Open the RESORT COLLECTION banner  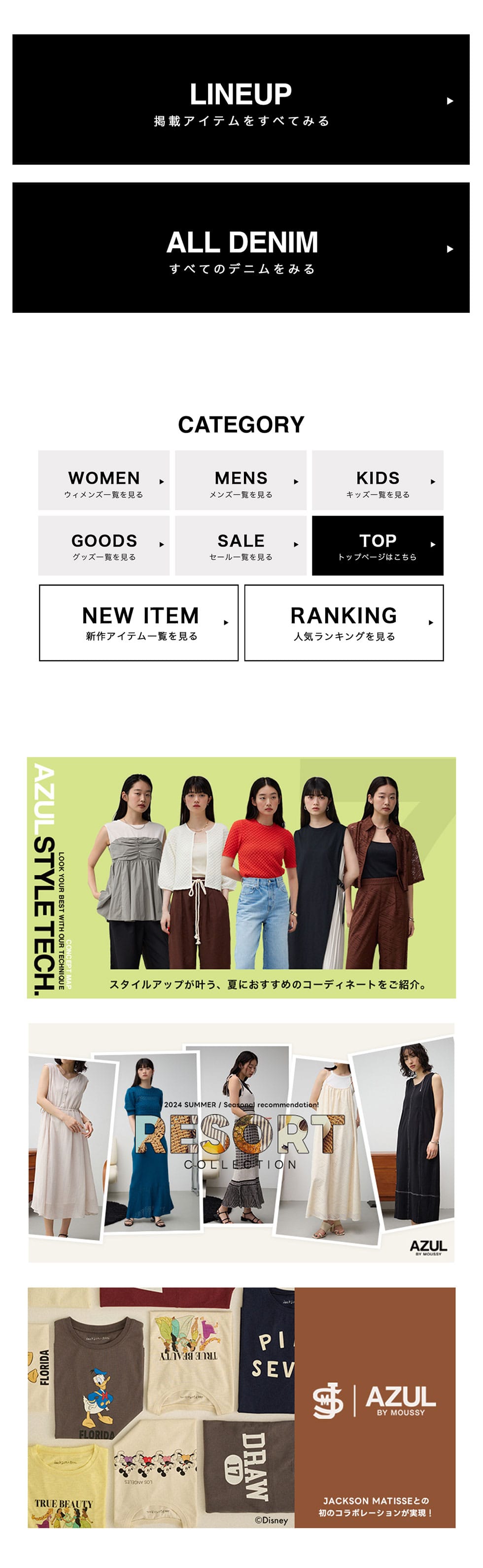pos(241,1143)
